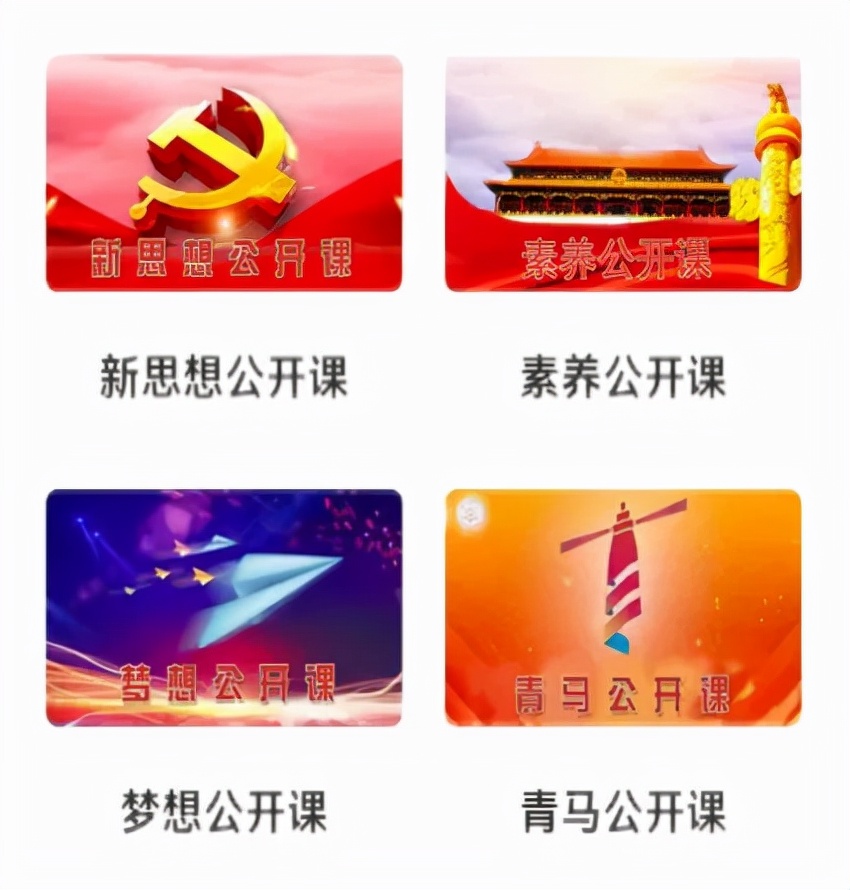This screenshot has height=890, width=850.
Task: Click the 素养公开课 text label
Action: 620,369
